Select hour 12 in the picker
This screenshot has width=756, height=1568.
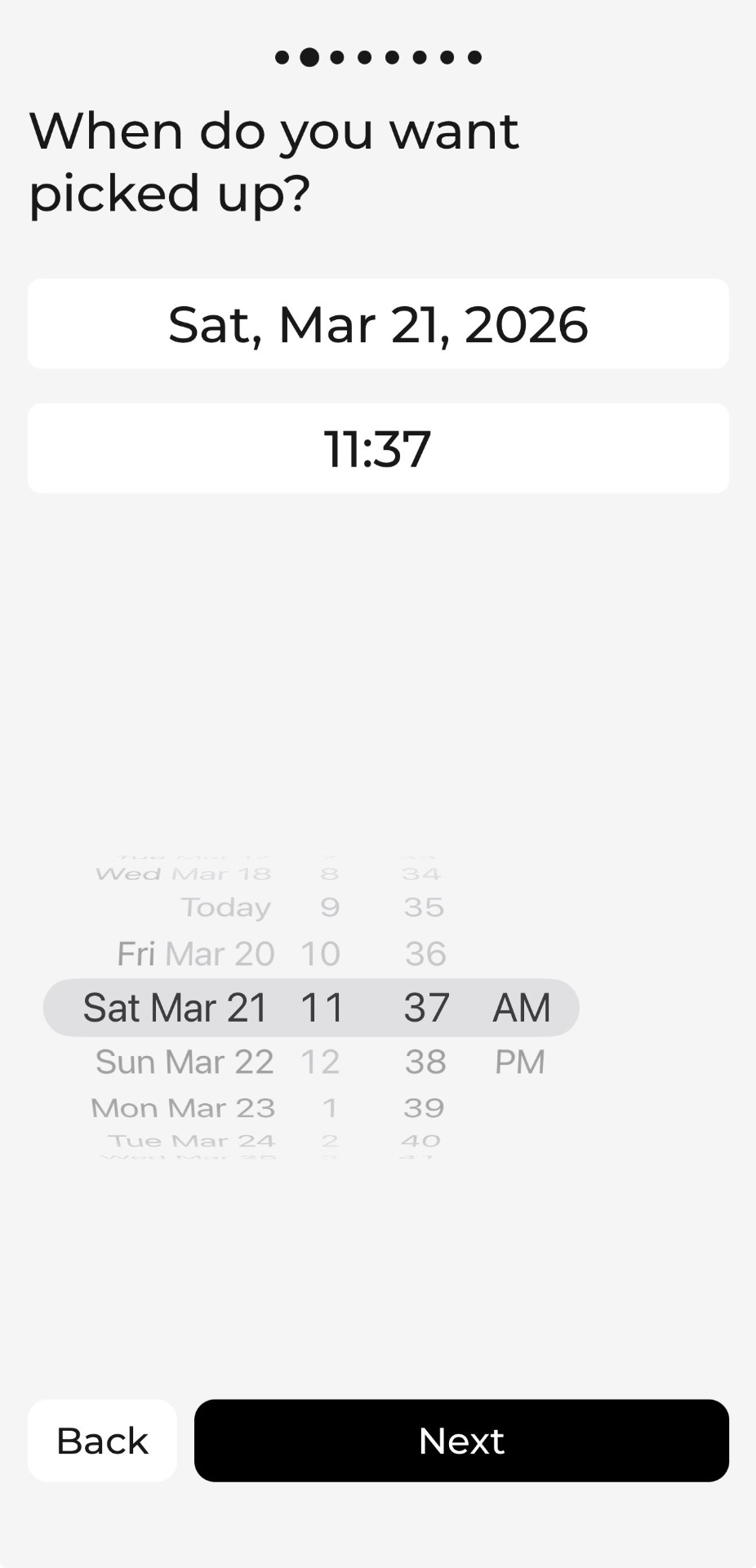(320, 1062)
